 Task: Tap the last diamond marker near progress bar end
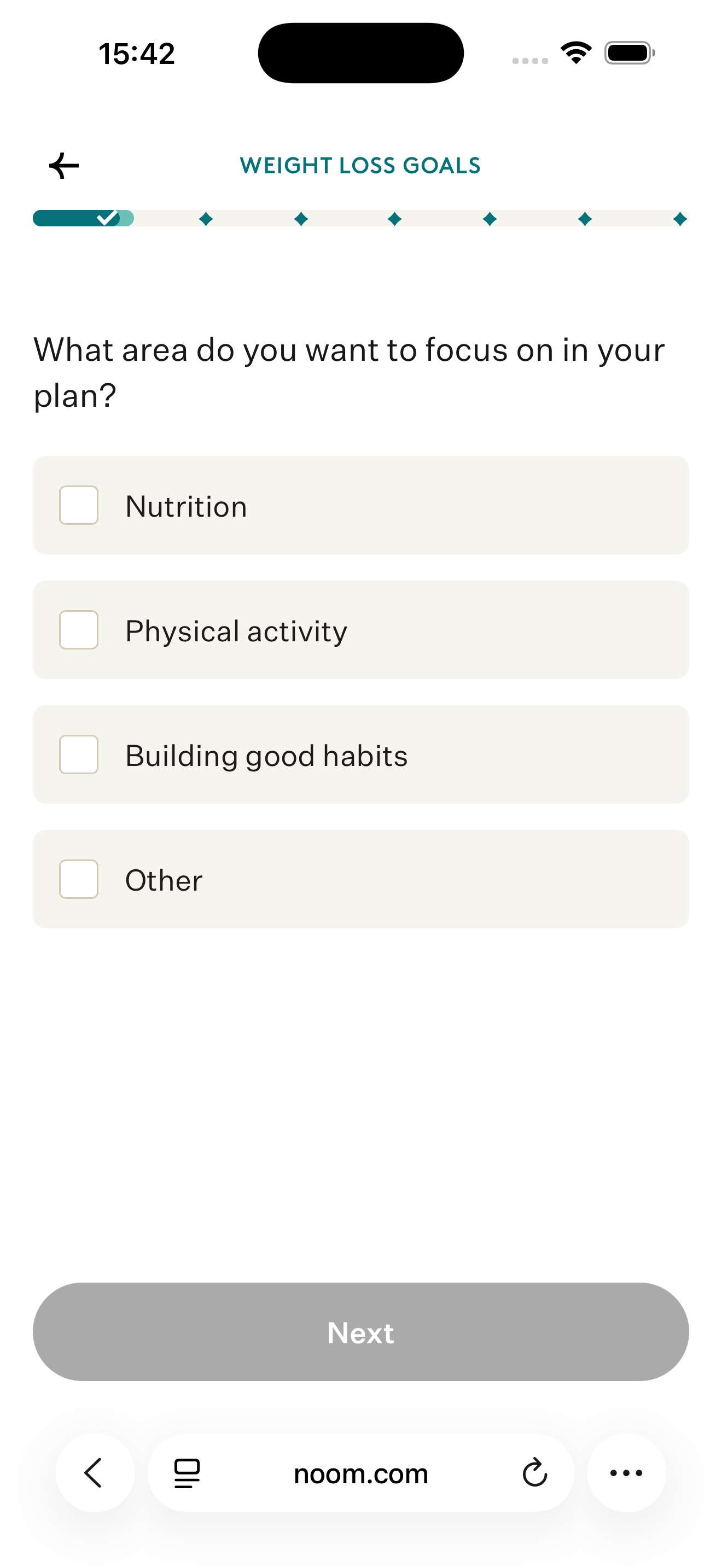(x=679, y=219)
